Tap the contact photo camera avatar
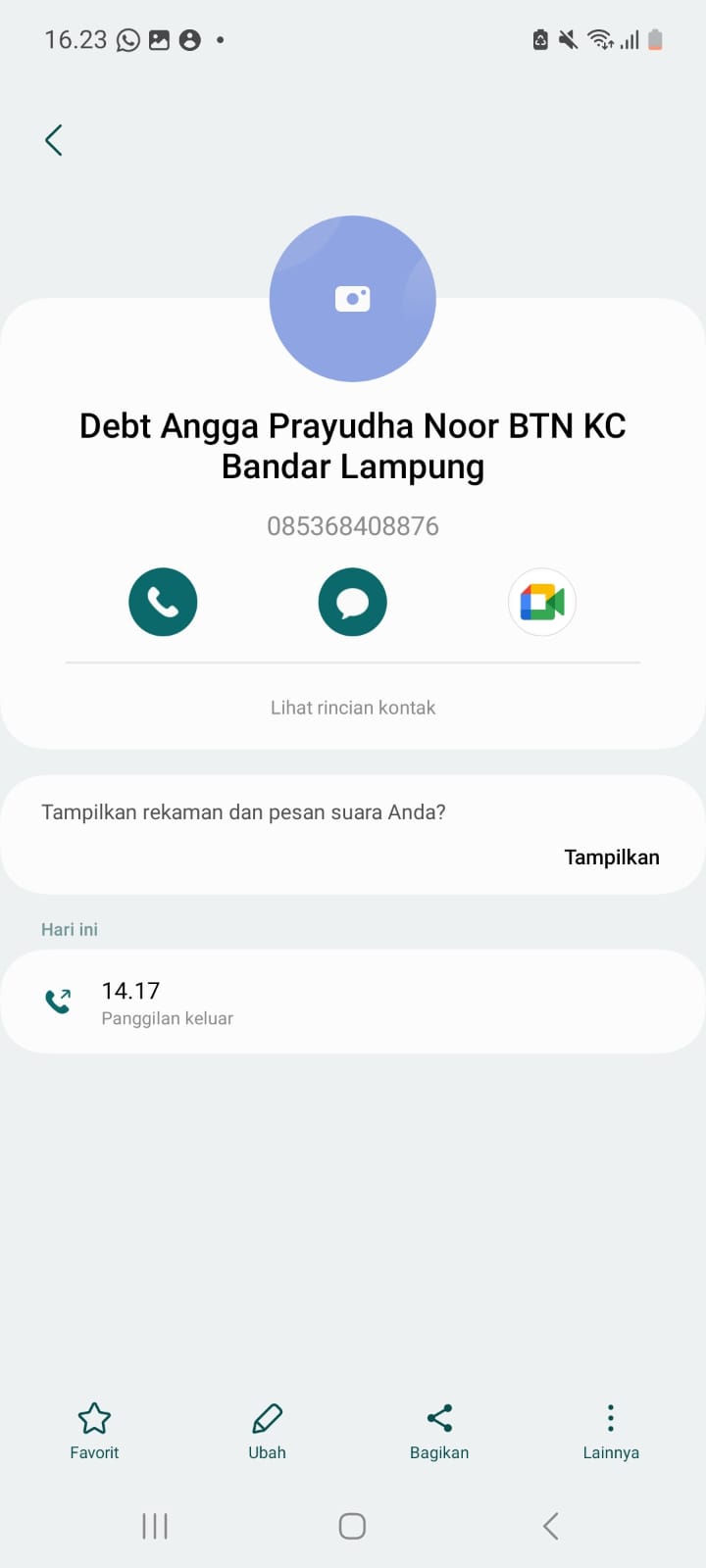 pos(352,299)
